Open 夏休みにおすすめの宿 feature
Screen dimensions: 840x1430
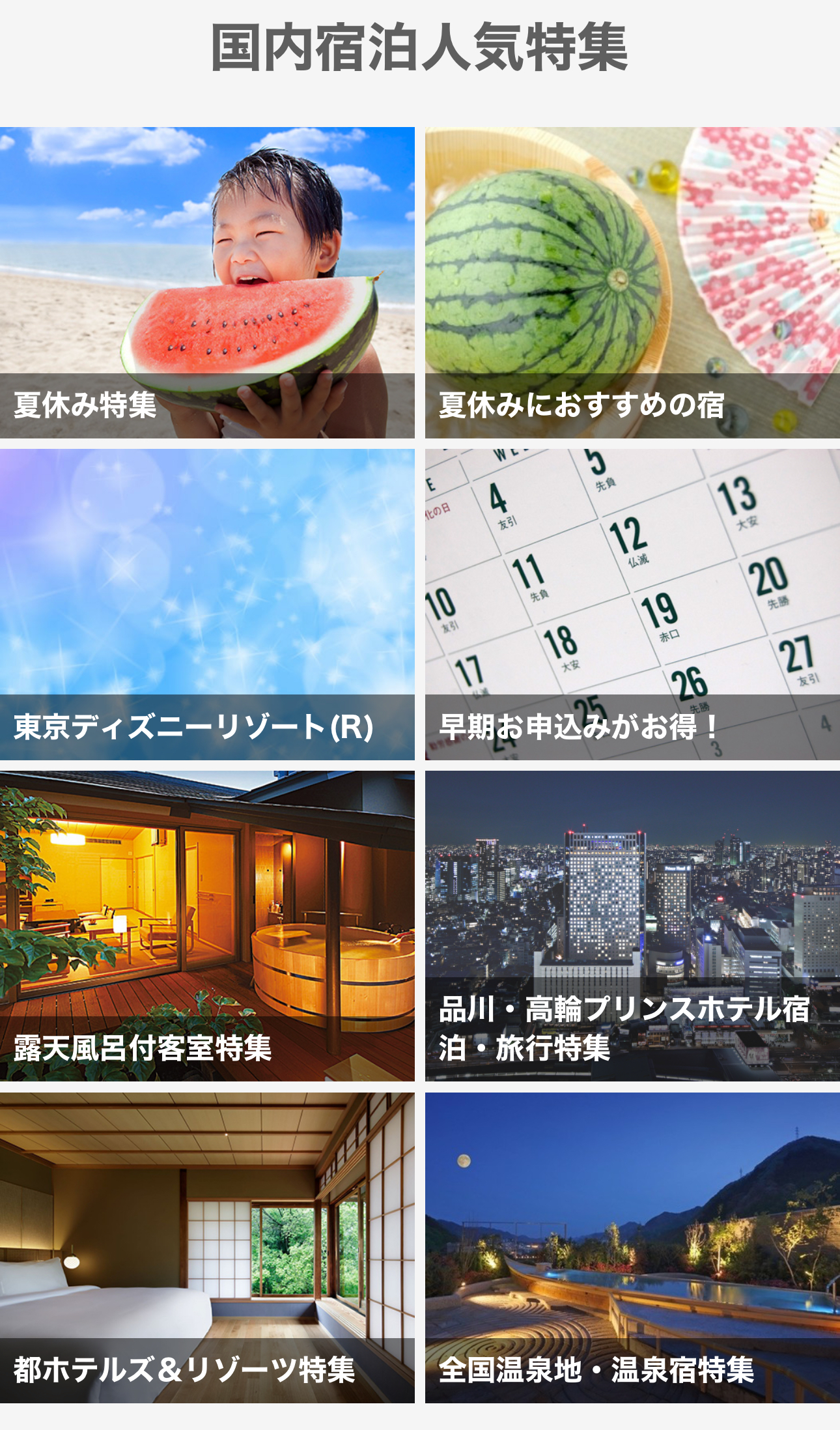632,282
